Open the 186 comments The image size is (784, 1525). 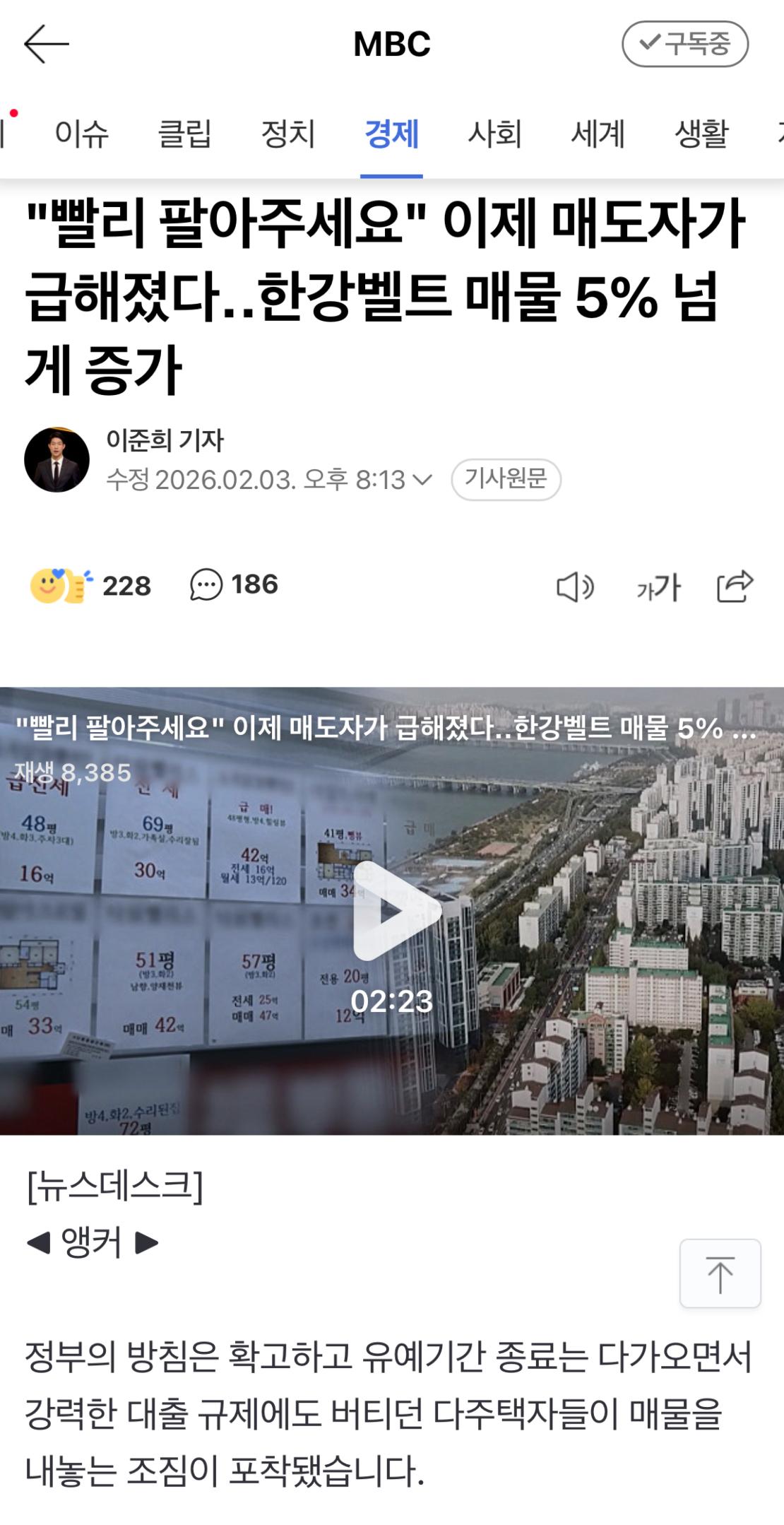tap(234, 585)
